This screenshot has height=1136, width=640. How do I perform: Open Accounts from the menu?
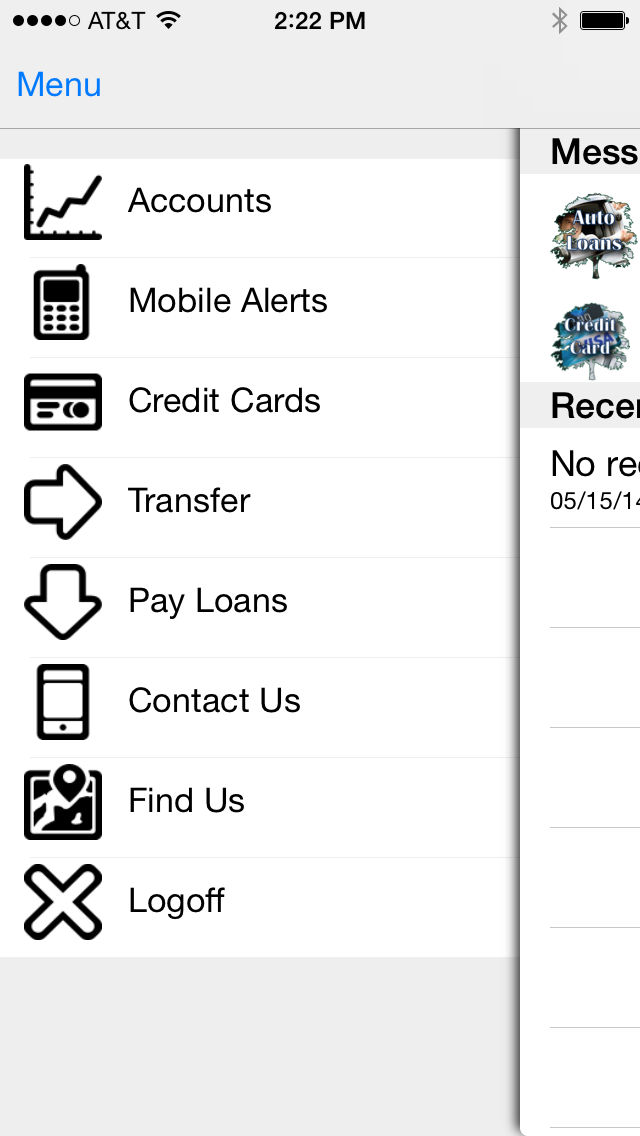click(x=259, y=201)
